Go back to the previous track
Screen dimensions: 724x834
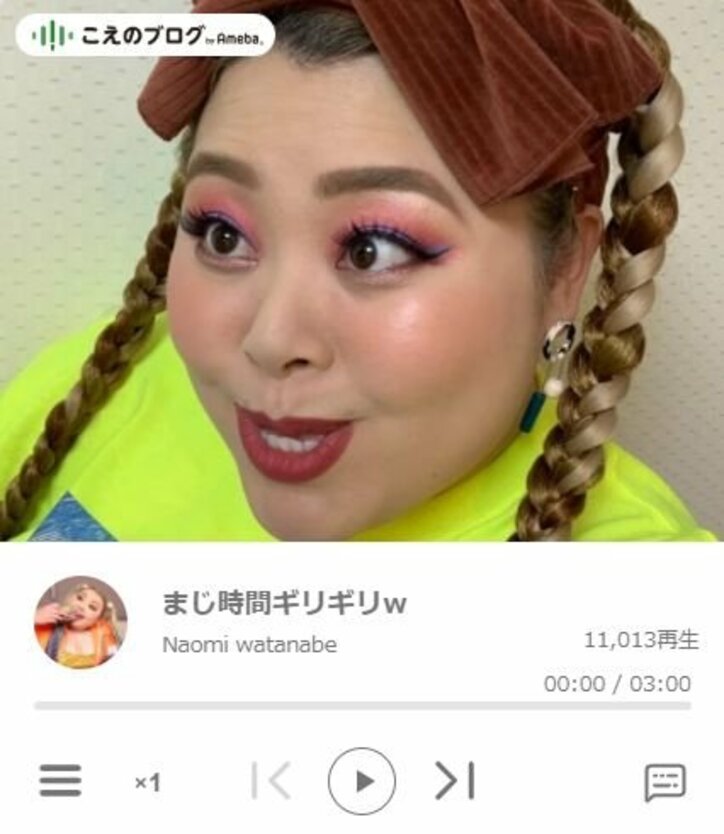click(270, 781)
